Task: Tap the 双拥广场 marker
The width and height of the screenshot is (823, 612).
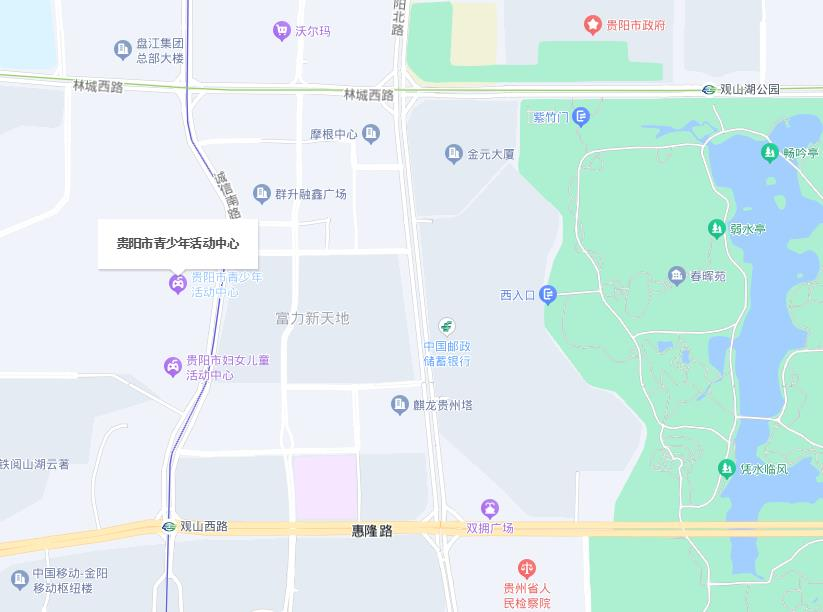Action: [490, 509]
